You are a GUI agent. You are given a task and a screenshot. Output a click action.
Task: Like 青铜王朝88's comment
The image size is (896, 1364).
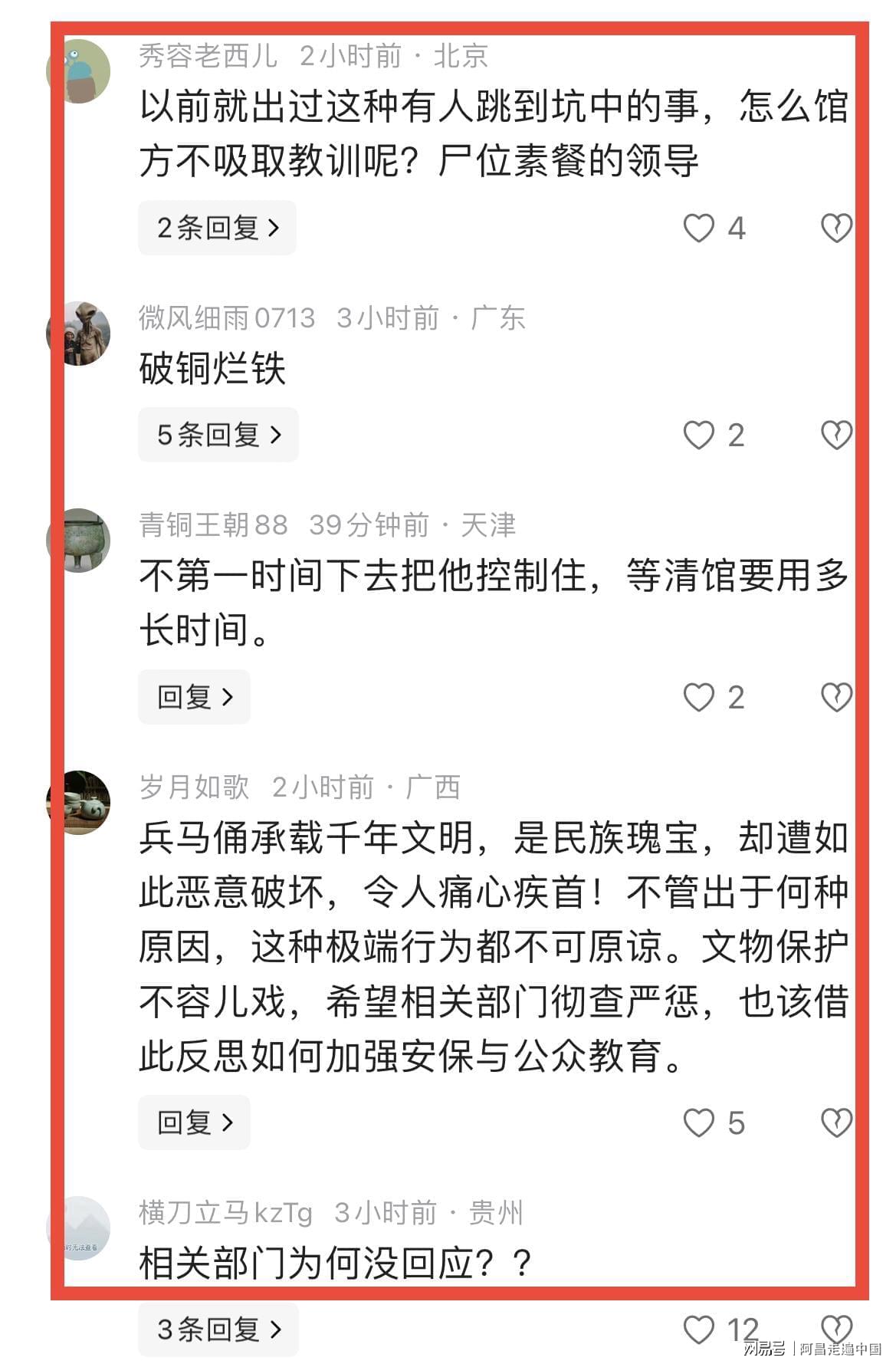coord(698,697)
